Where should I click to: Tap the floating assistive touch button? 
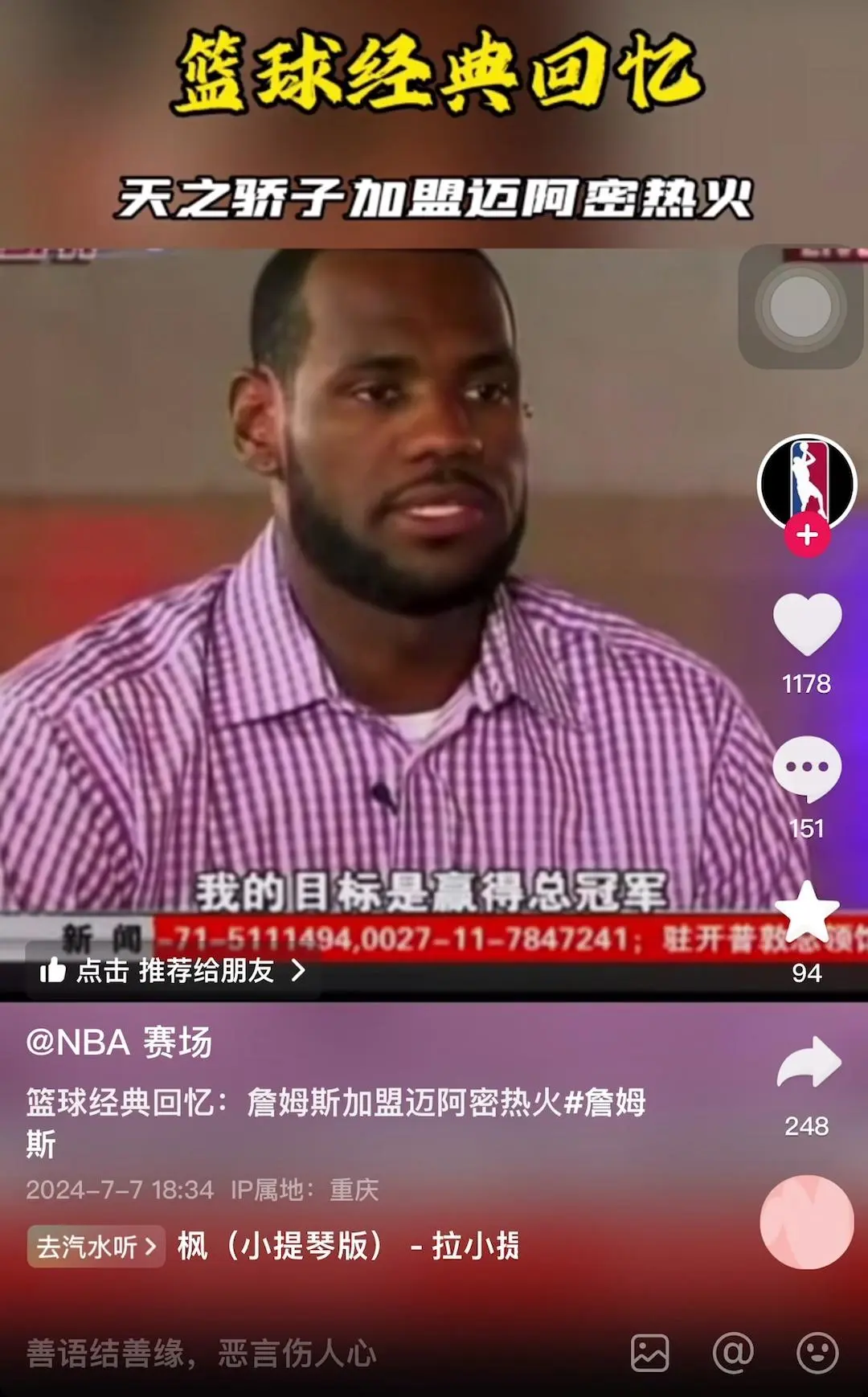click(800, 307)
